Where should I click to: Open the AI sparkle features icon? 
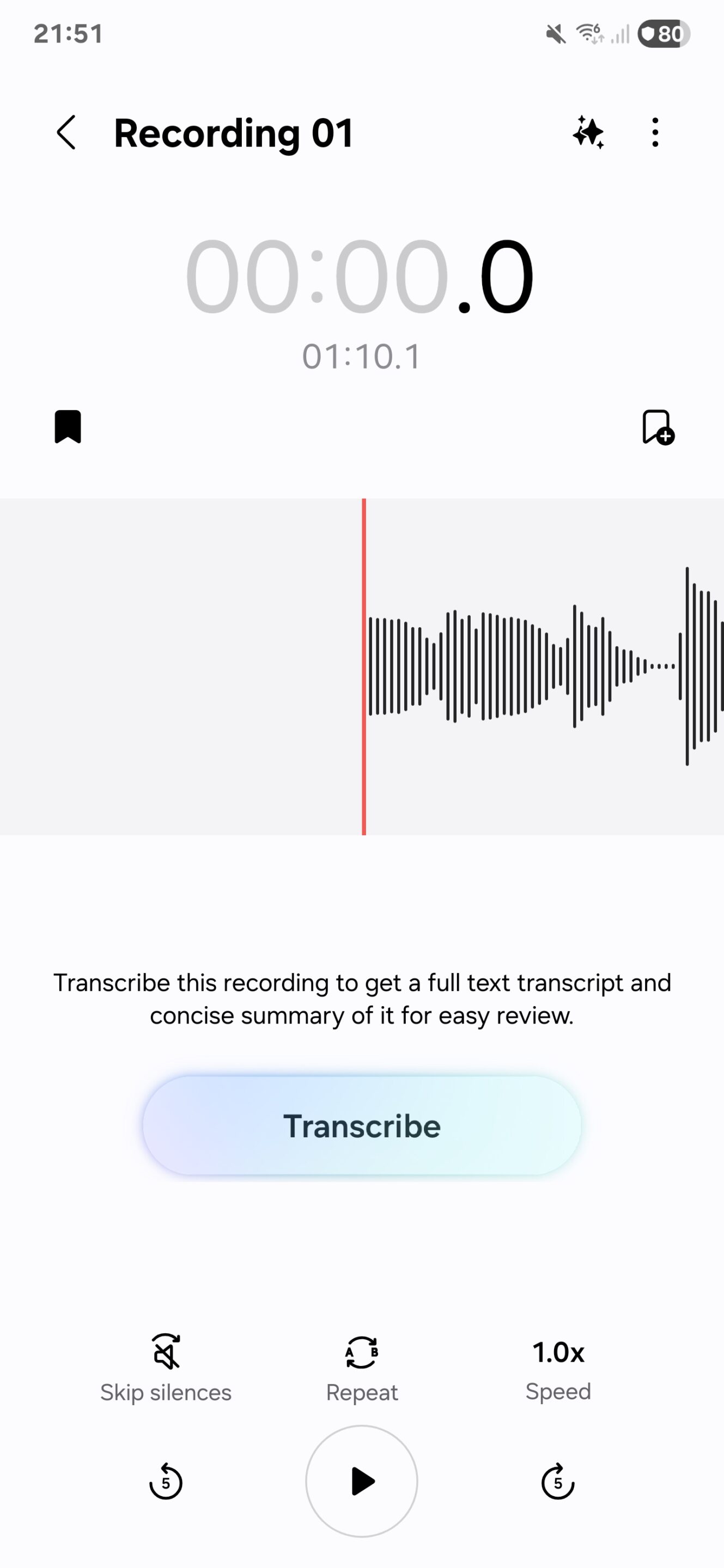pyautogui.click(x=588, y=132)
